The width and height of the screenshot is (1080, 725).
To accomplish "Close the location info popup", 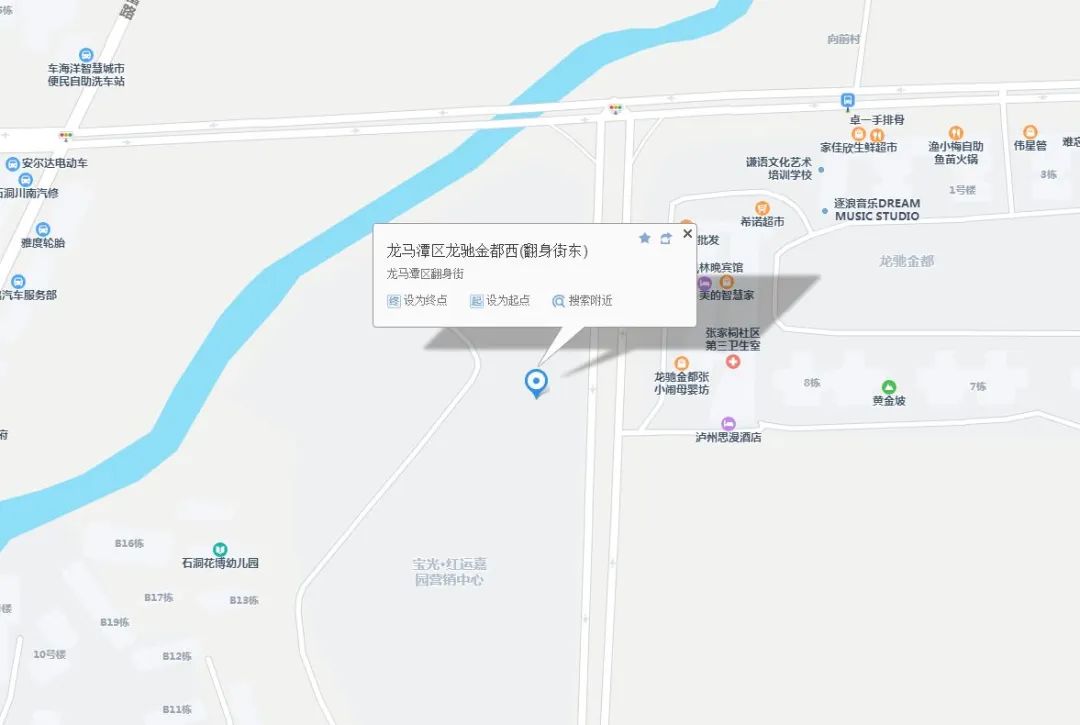I will coord(687,234).
